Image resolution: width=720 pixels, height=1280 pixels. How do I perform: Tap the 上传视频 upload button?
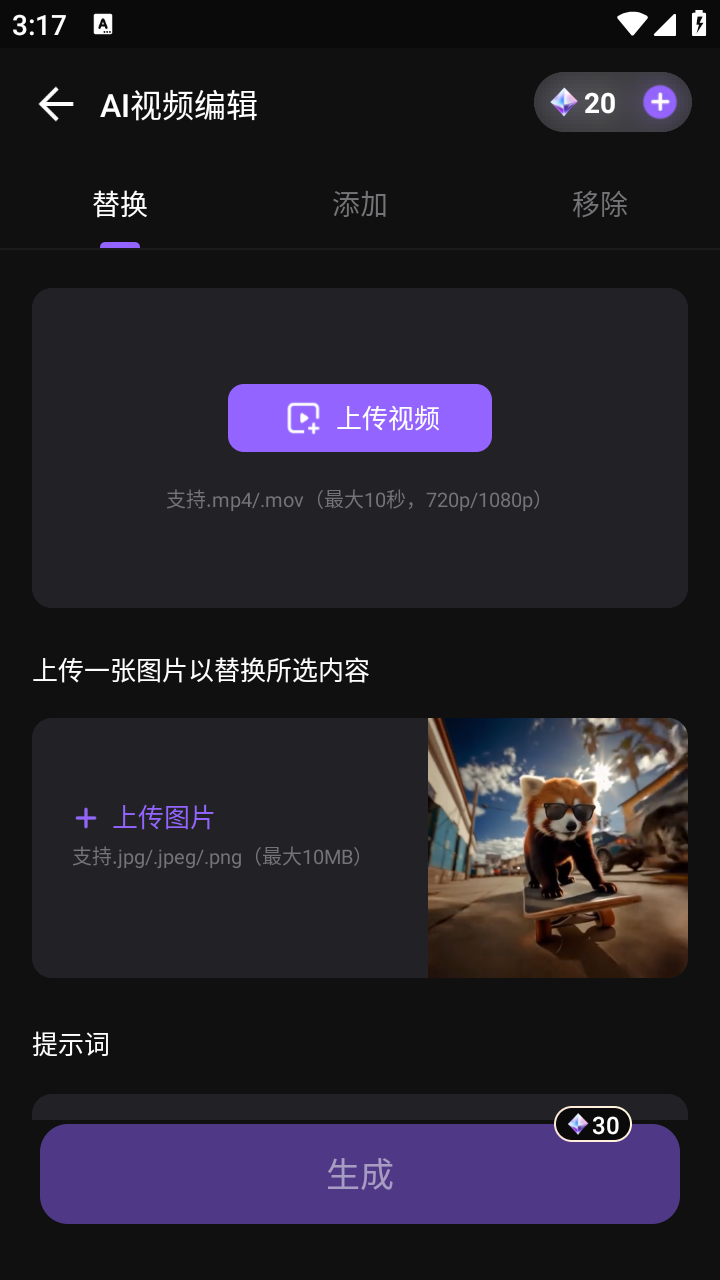360,417
